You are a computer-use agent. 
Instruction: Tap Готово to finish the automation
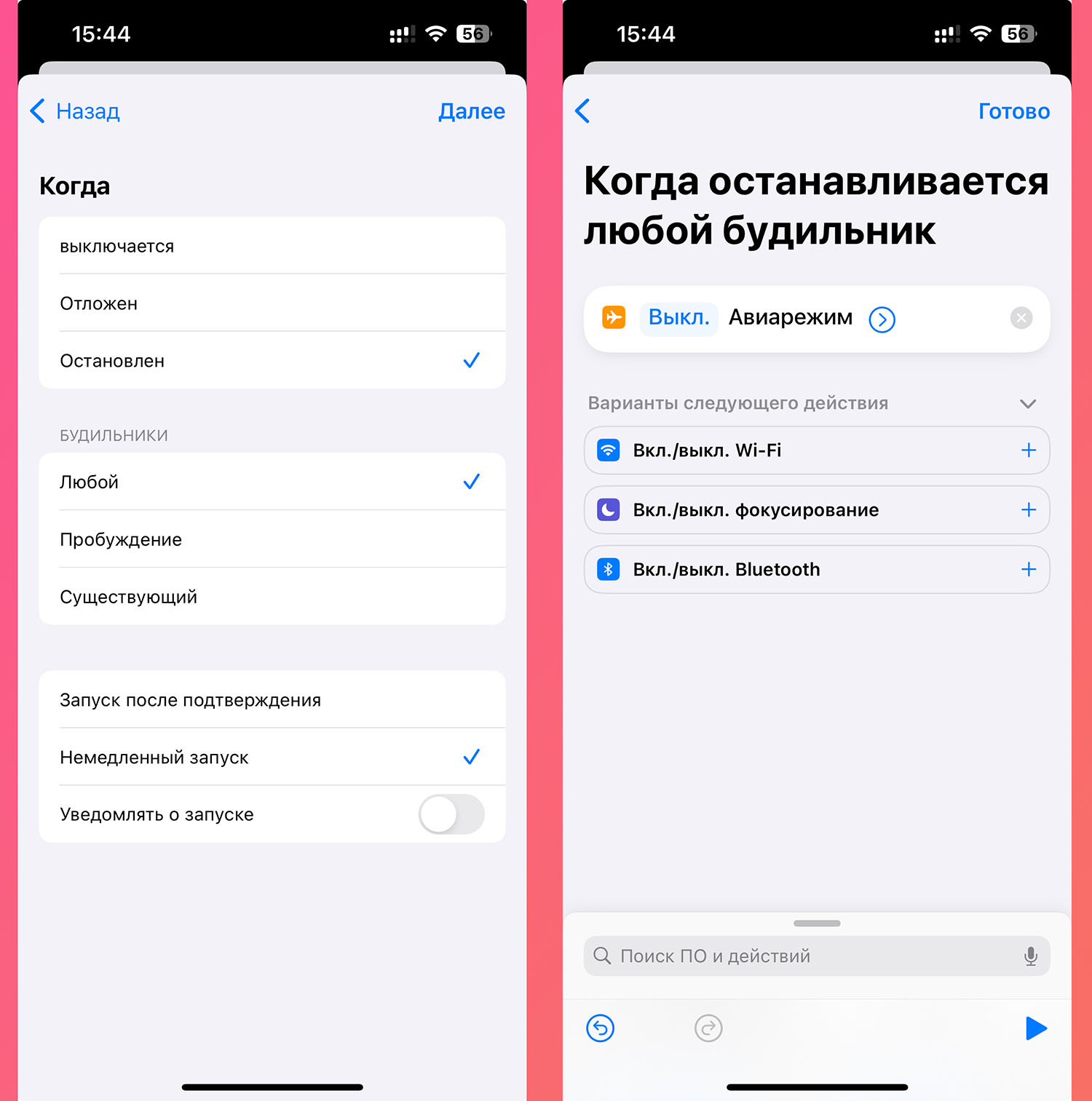pos(1013,111)
